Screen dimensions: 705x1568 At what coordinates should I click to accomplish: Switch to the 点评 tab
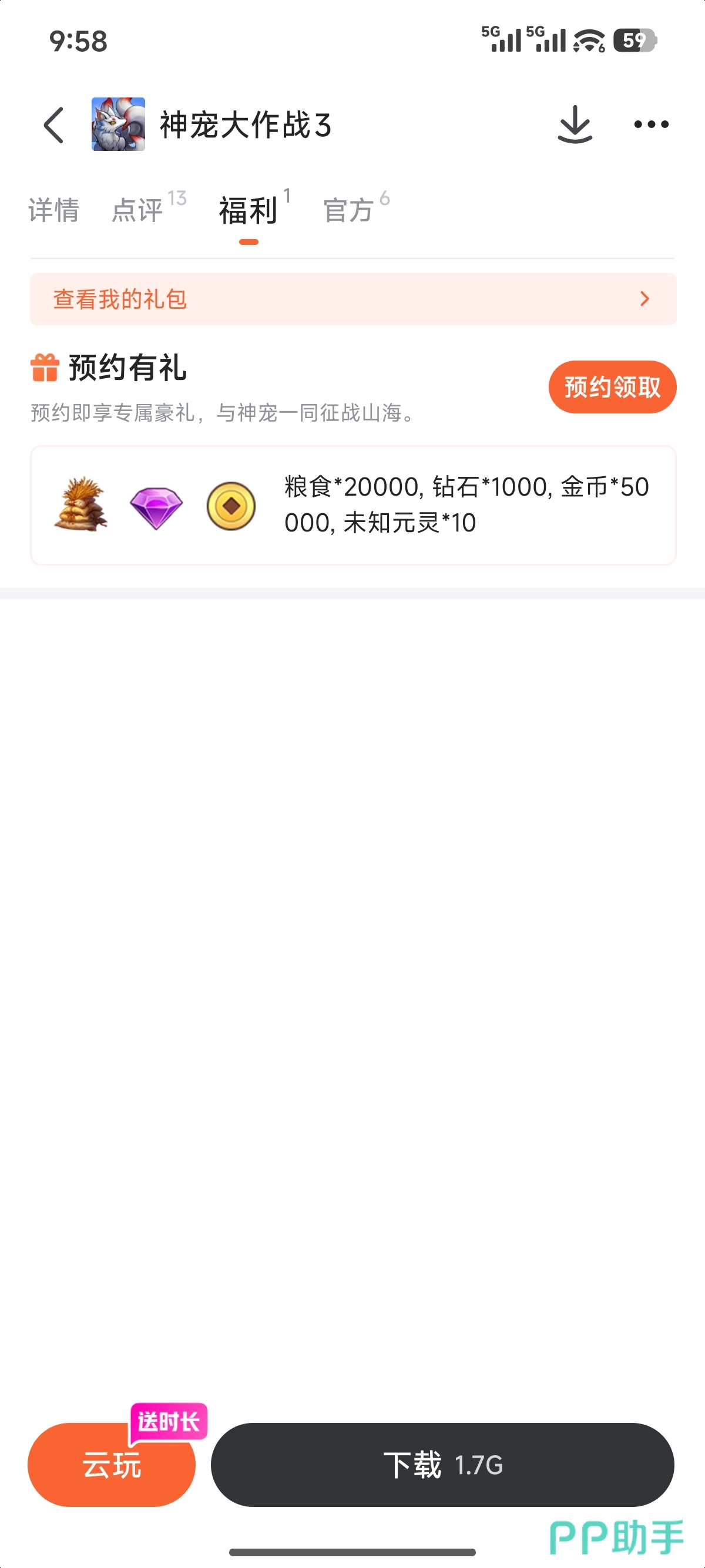[149, 209]
